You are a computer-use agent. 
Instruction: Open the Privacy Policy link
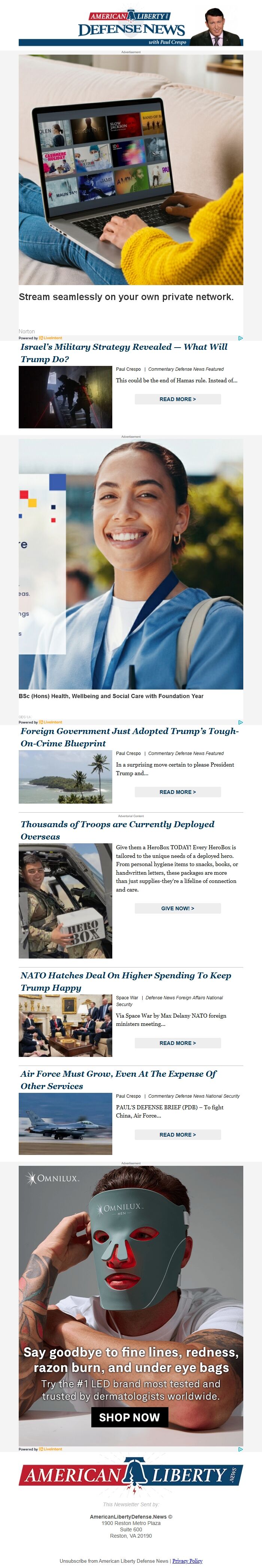tap(187, 1561)
